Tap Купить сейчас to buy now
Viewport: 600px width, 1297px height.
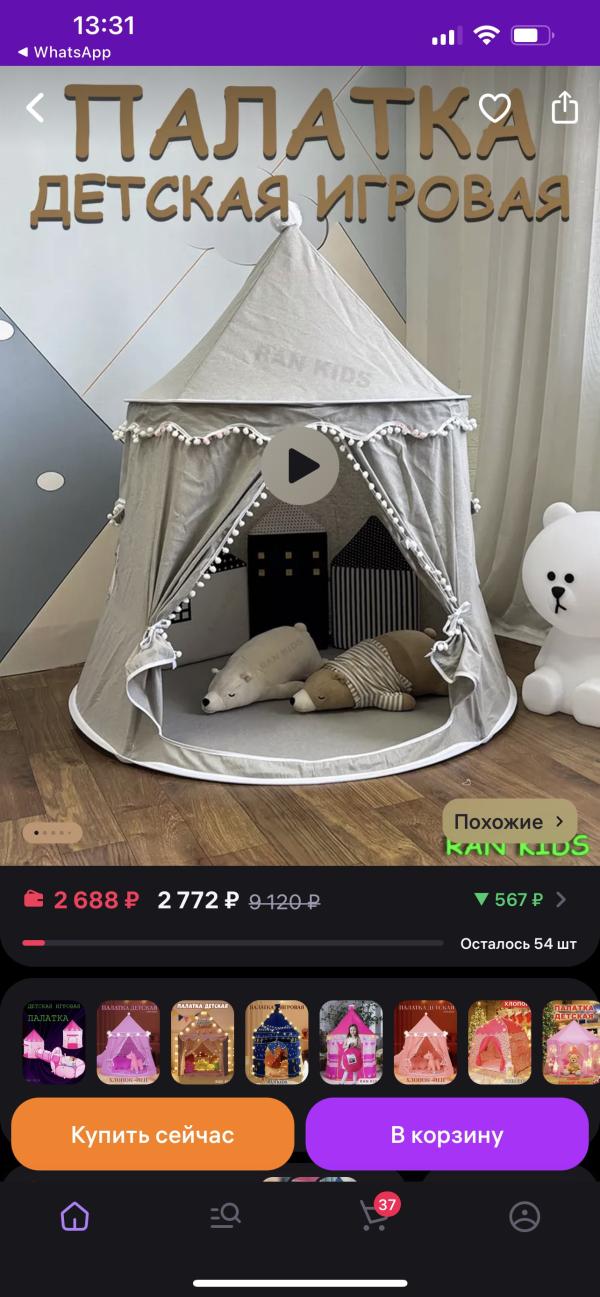point(152,1135)
